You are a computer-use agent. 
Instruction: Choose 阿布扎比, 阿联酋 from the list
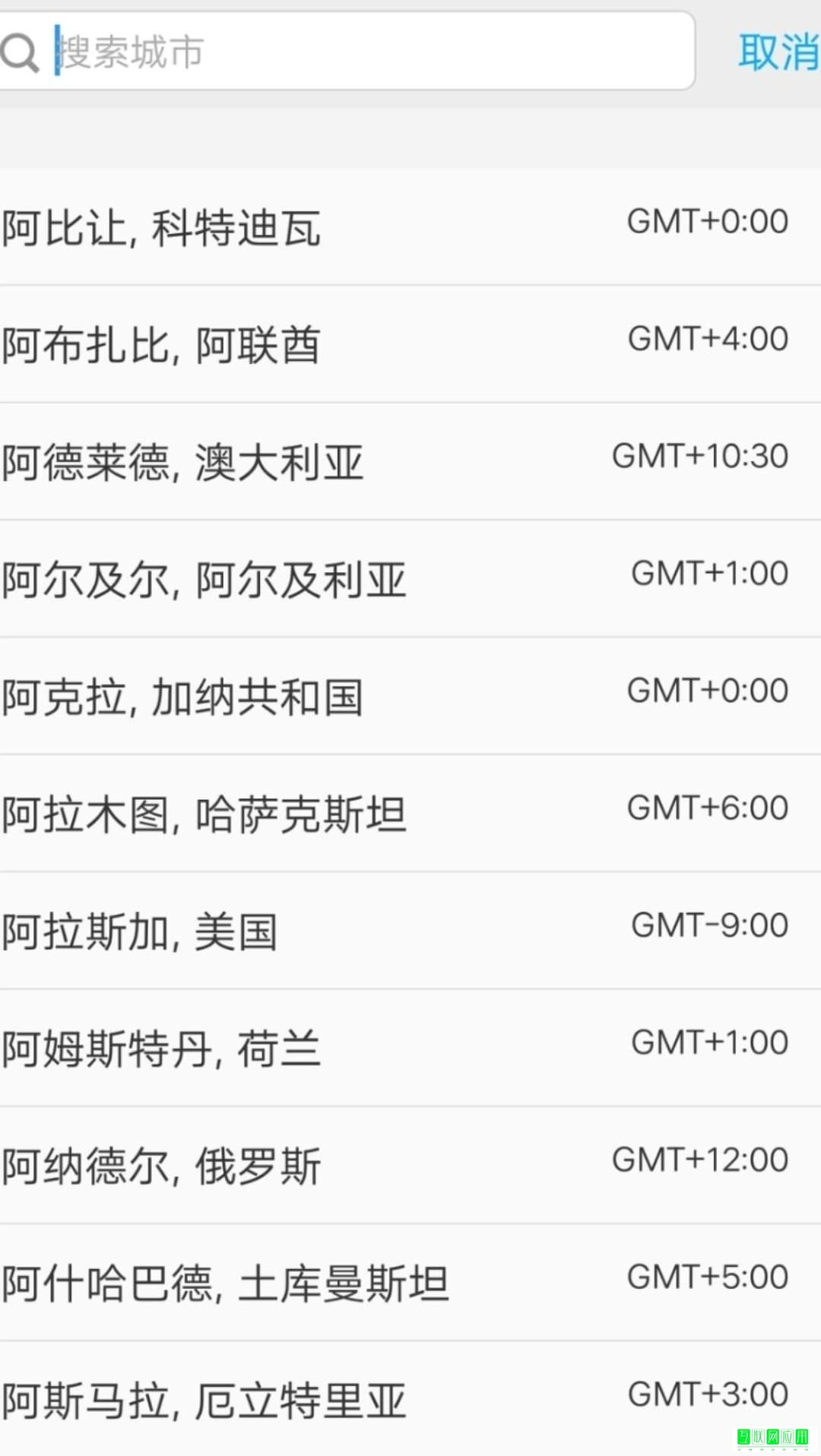coord(410,344)
